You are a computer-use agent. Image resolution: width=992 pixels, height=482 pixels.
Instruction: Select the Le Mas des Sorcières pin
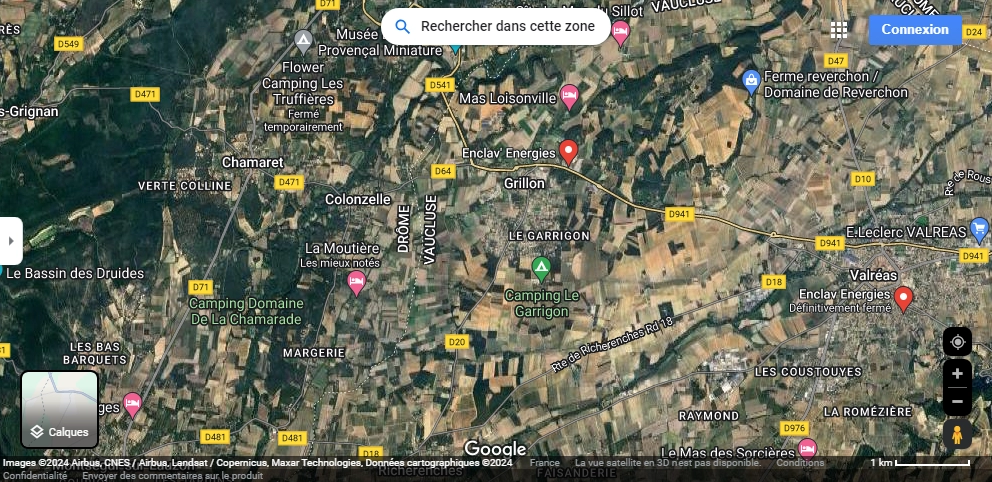(807, 447)
